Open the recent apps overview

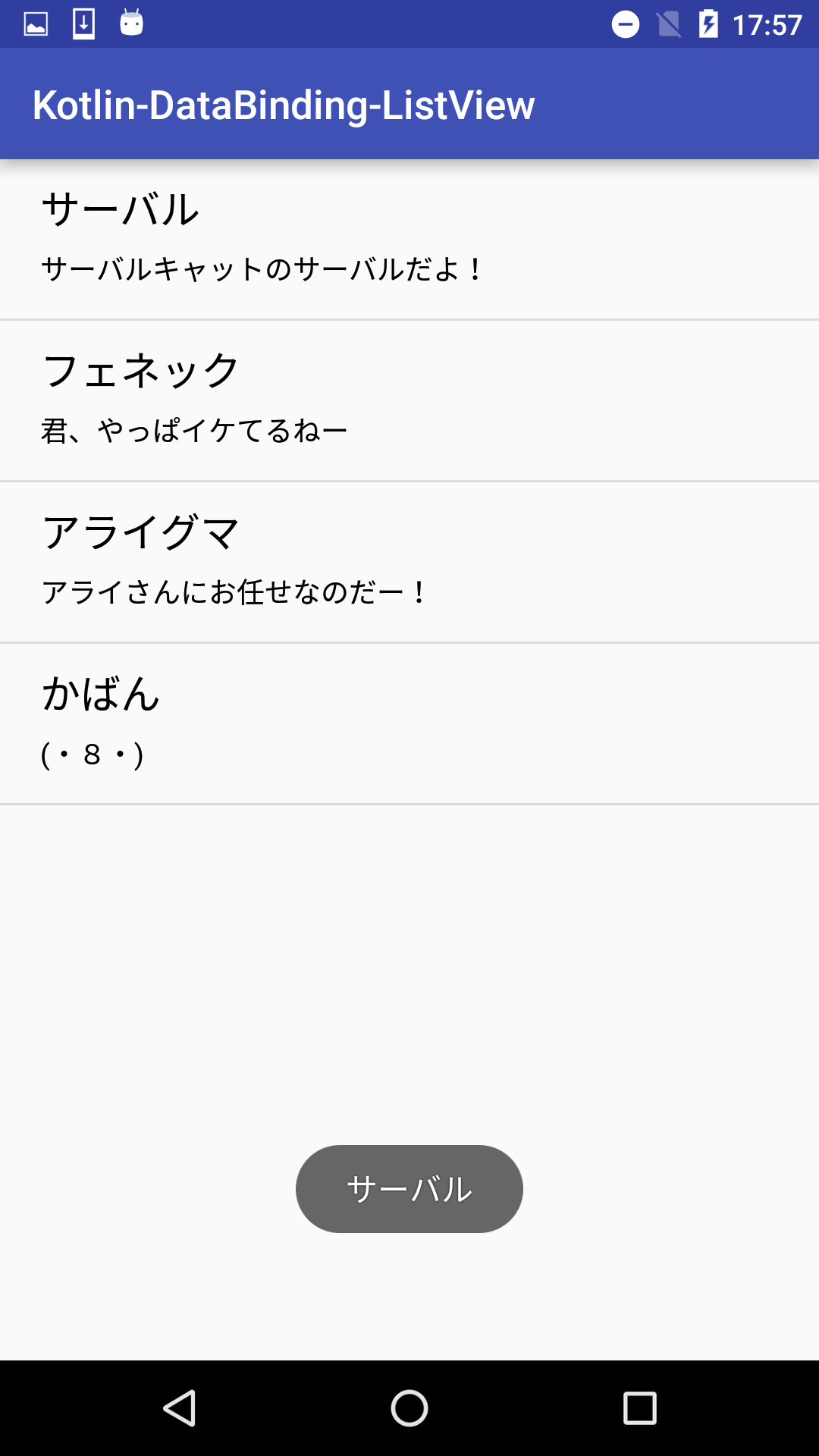[639, 1408]
